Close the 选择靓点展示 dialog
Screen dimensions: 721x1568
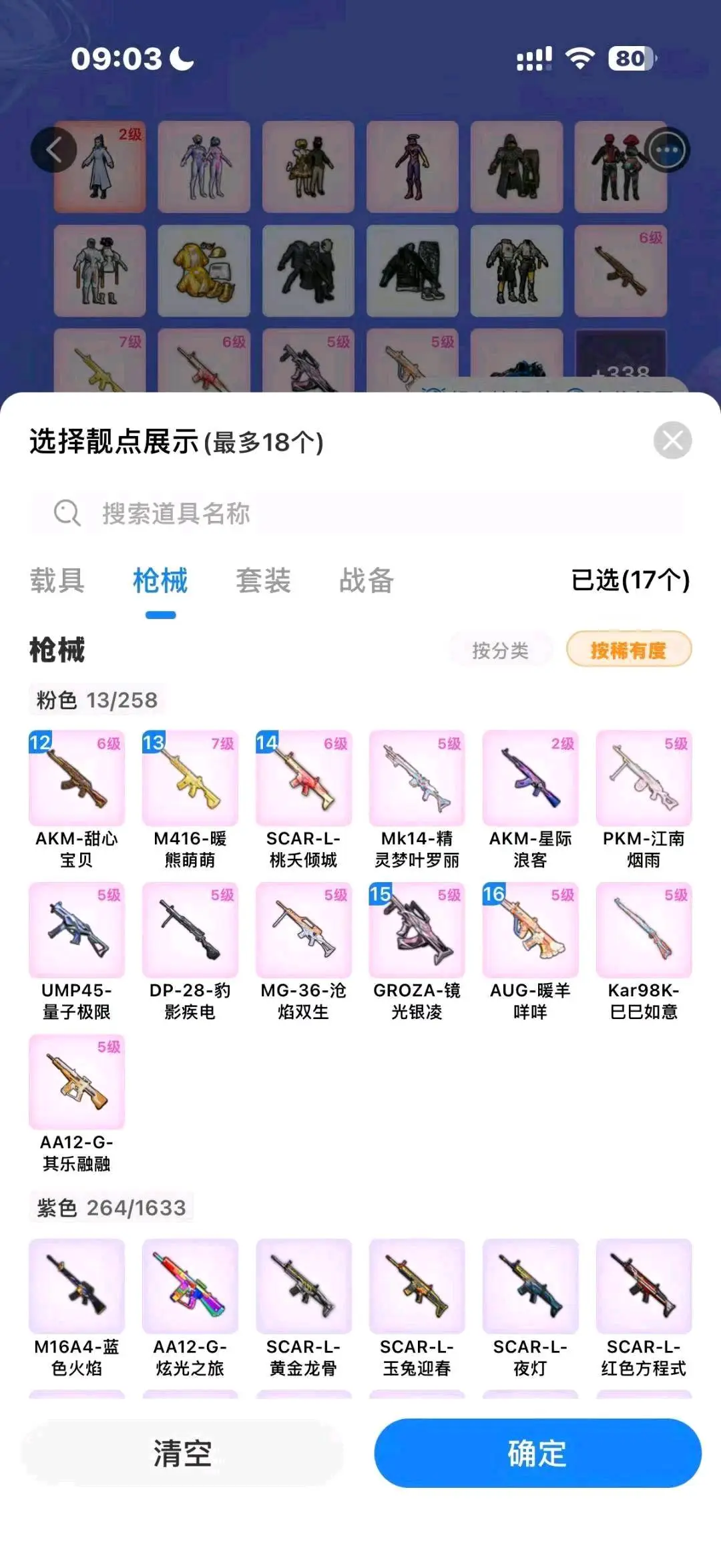point(672,441)
